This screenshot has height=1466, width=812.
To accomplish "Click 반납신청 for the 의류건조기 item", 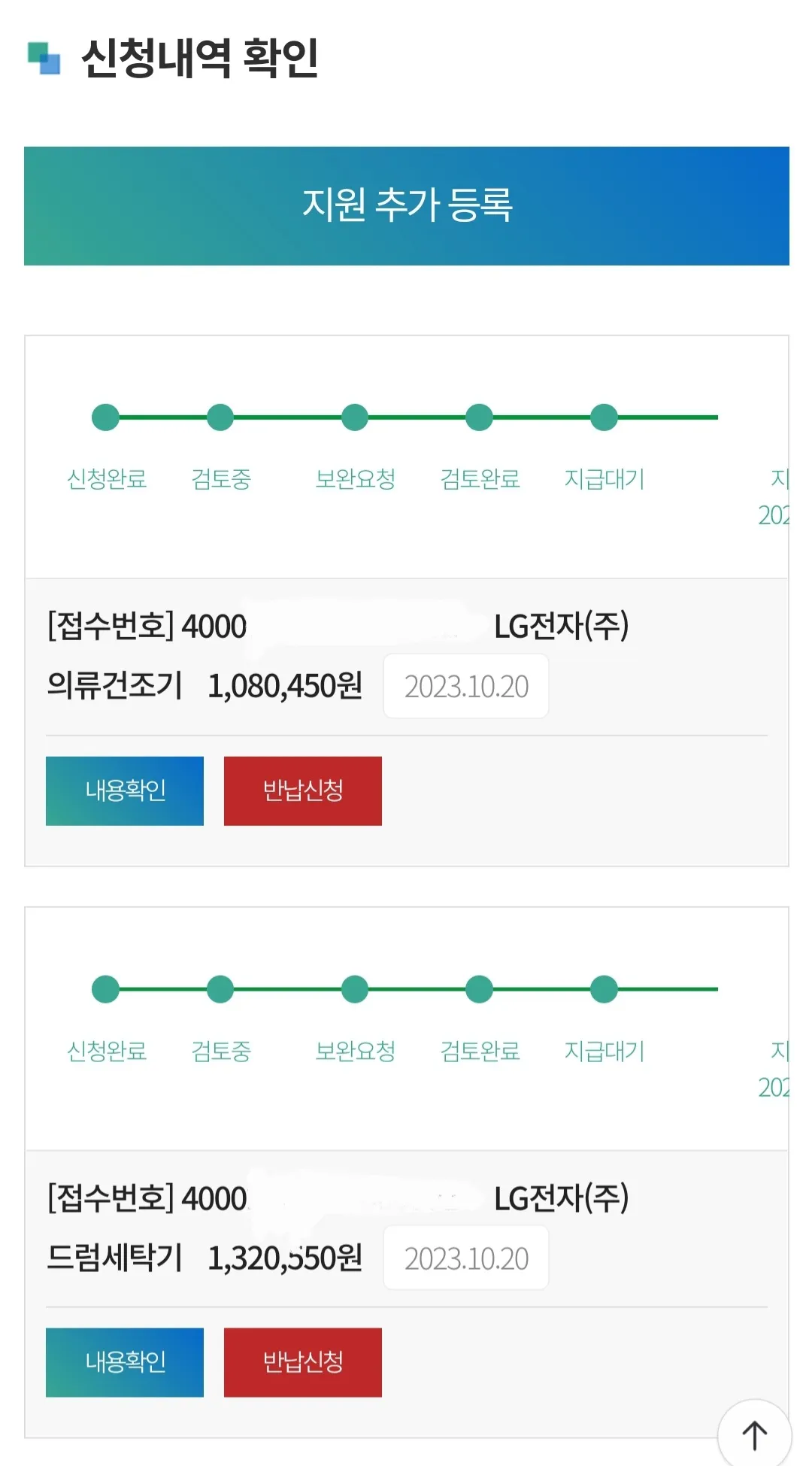I will click(x=302, y=791).
